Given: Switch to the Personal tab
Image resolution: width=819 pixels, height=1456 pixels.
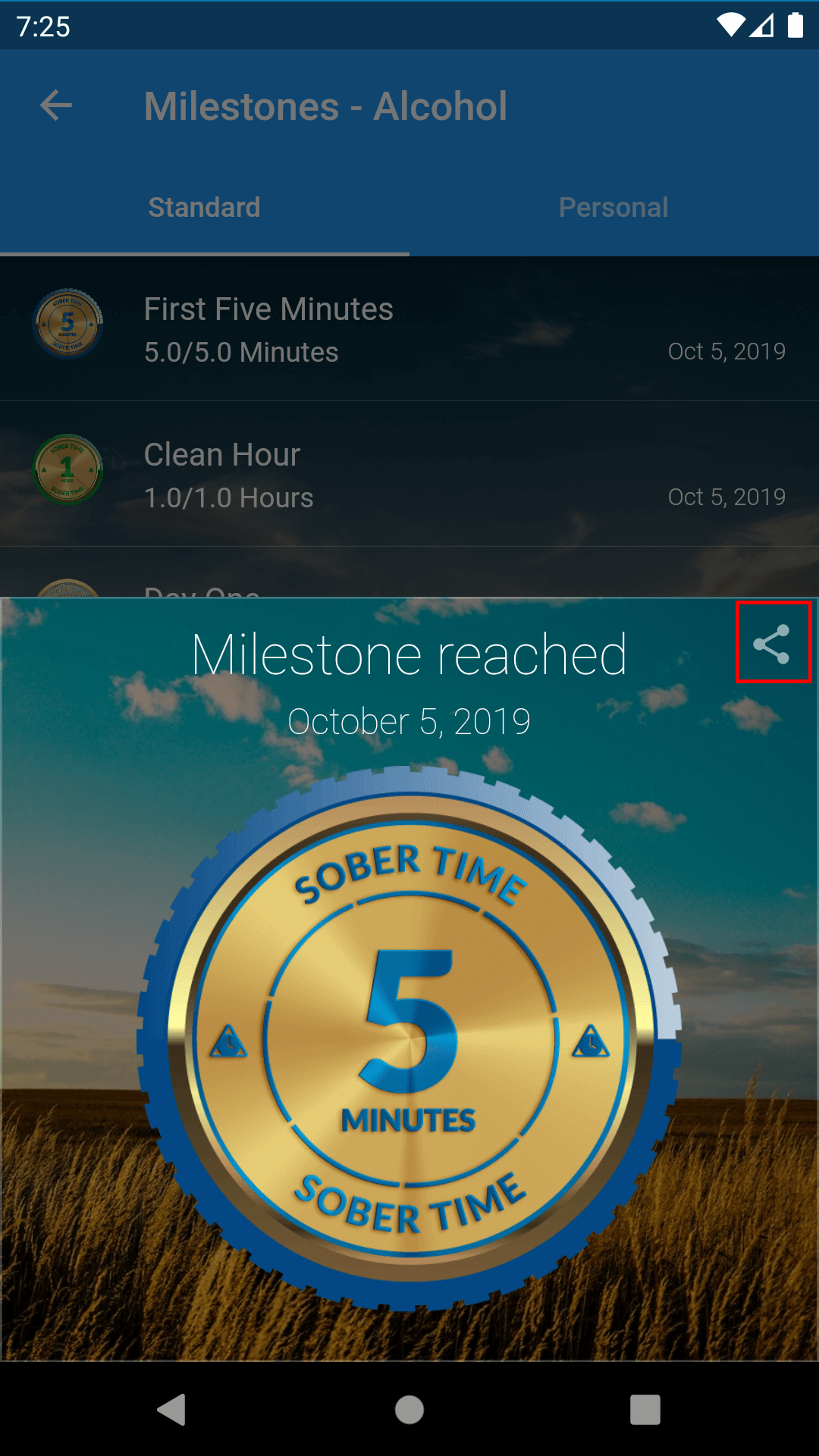Looking at the screenshot, I should 613,207.
